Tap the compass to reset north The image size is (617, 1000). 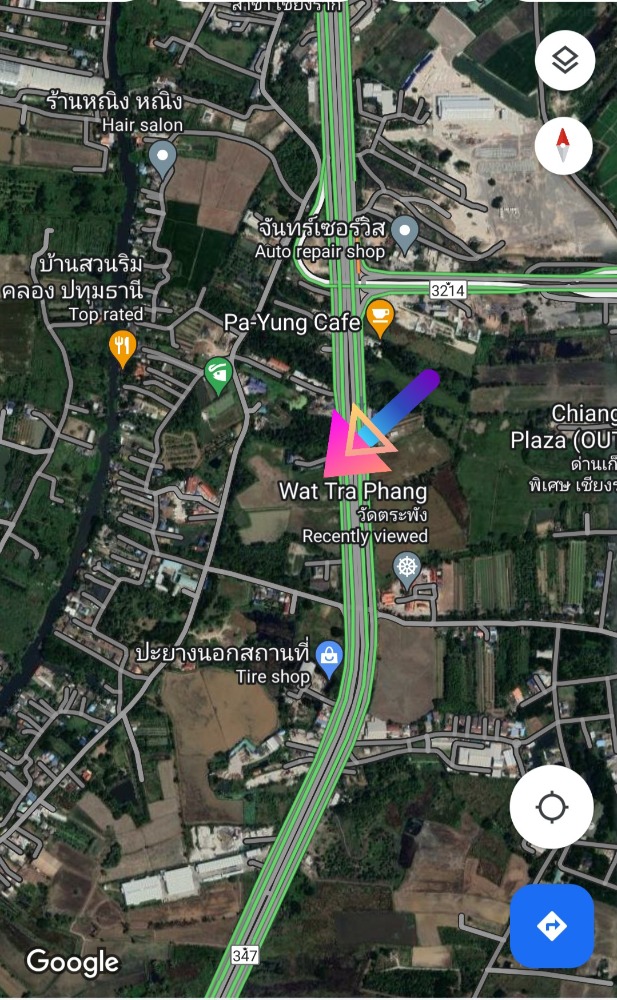coord(563,145)
